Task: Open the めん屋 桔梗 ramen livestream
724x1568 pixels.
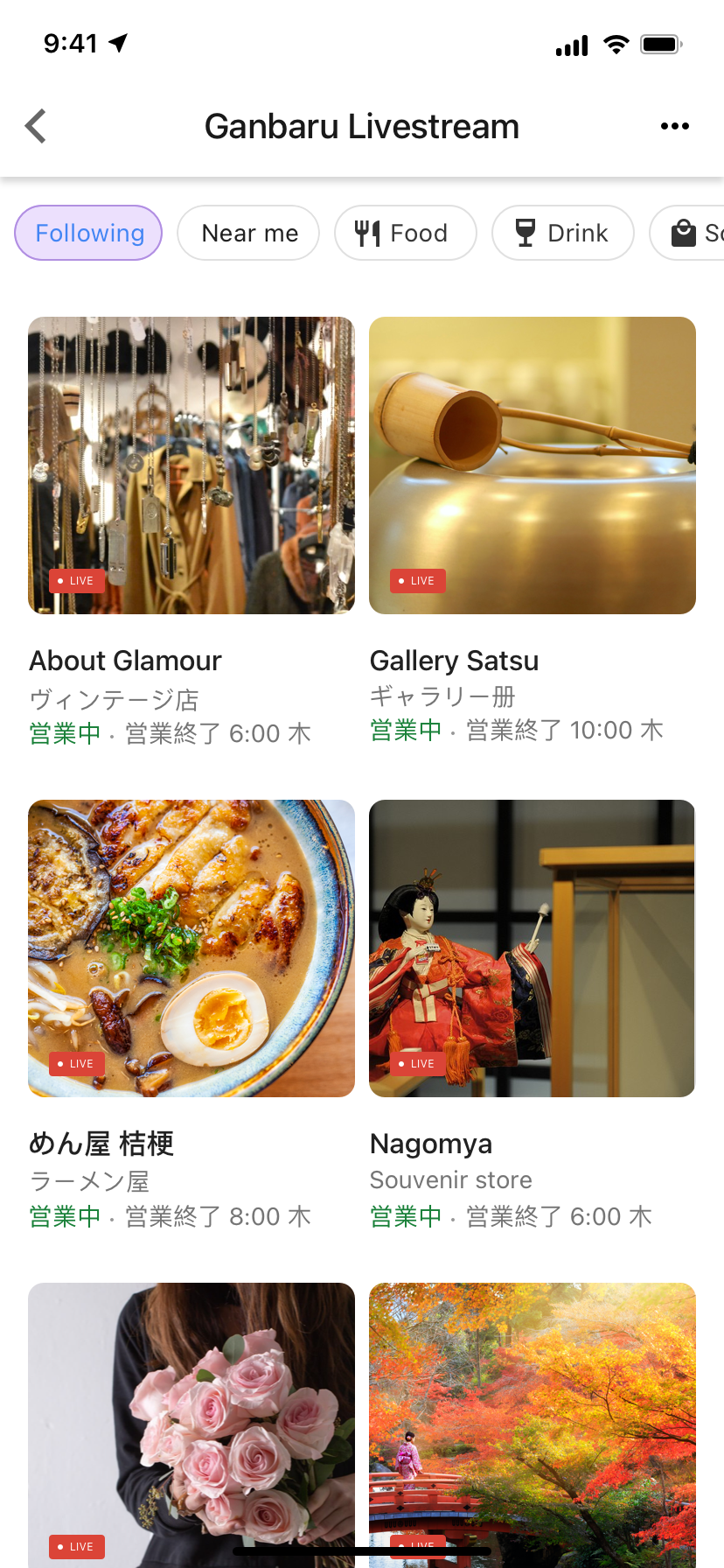Action: (191, 948)
